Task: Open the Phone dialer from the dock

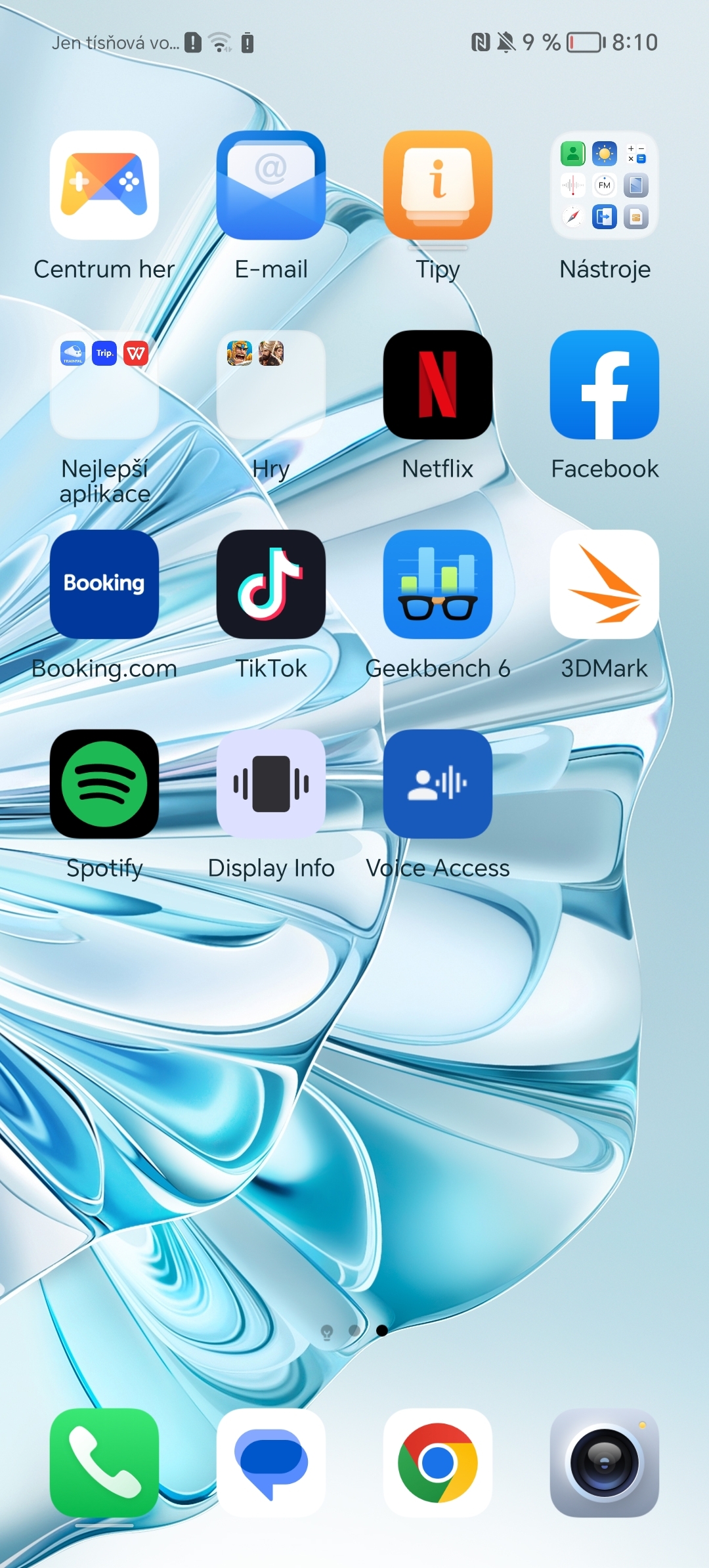Action: tap(104, 1462)
